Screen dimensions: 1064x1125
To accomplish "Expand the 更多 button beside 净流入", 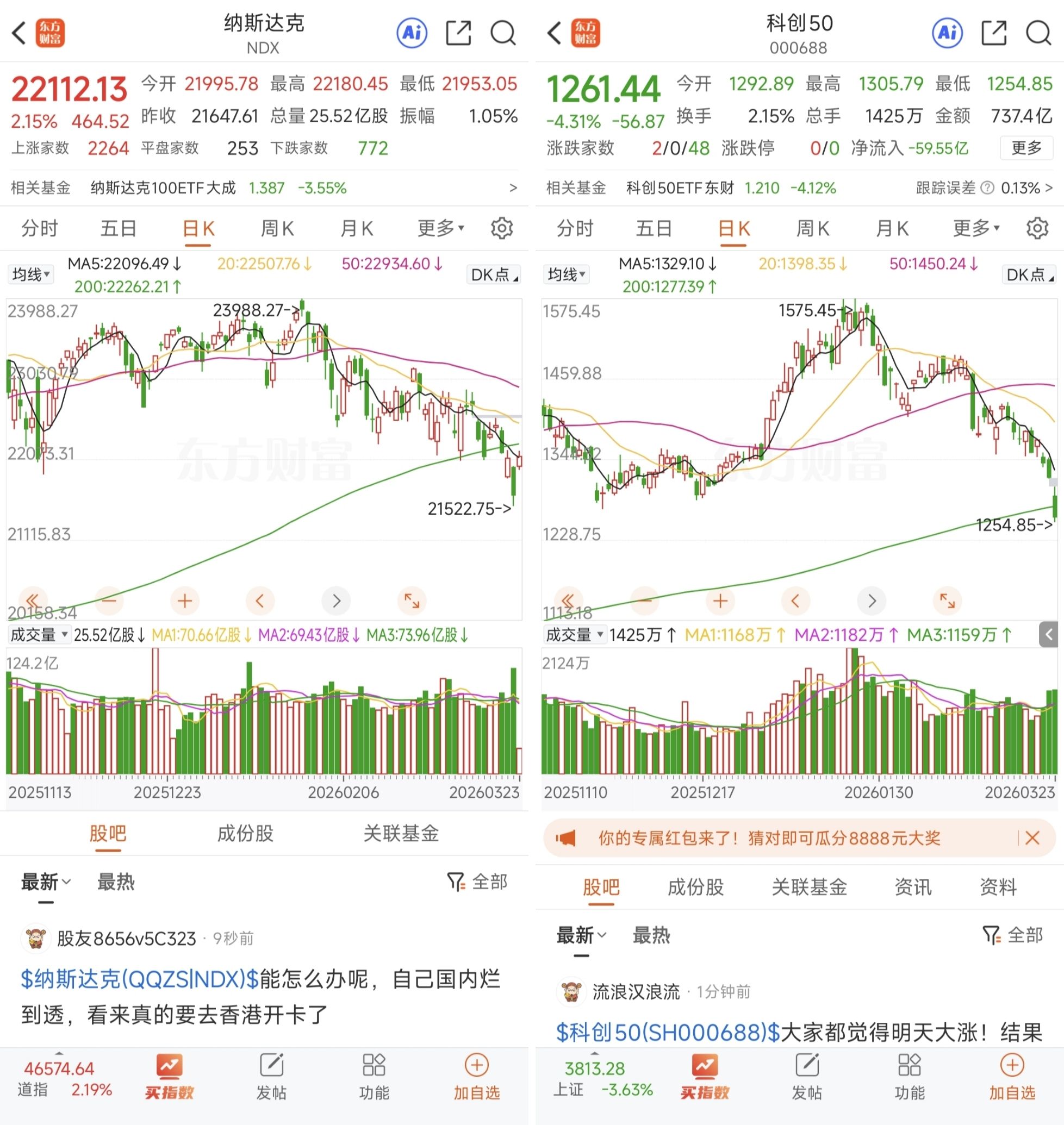I will pos(1026,148).
